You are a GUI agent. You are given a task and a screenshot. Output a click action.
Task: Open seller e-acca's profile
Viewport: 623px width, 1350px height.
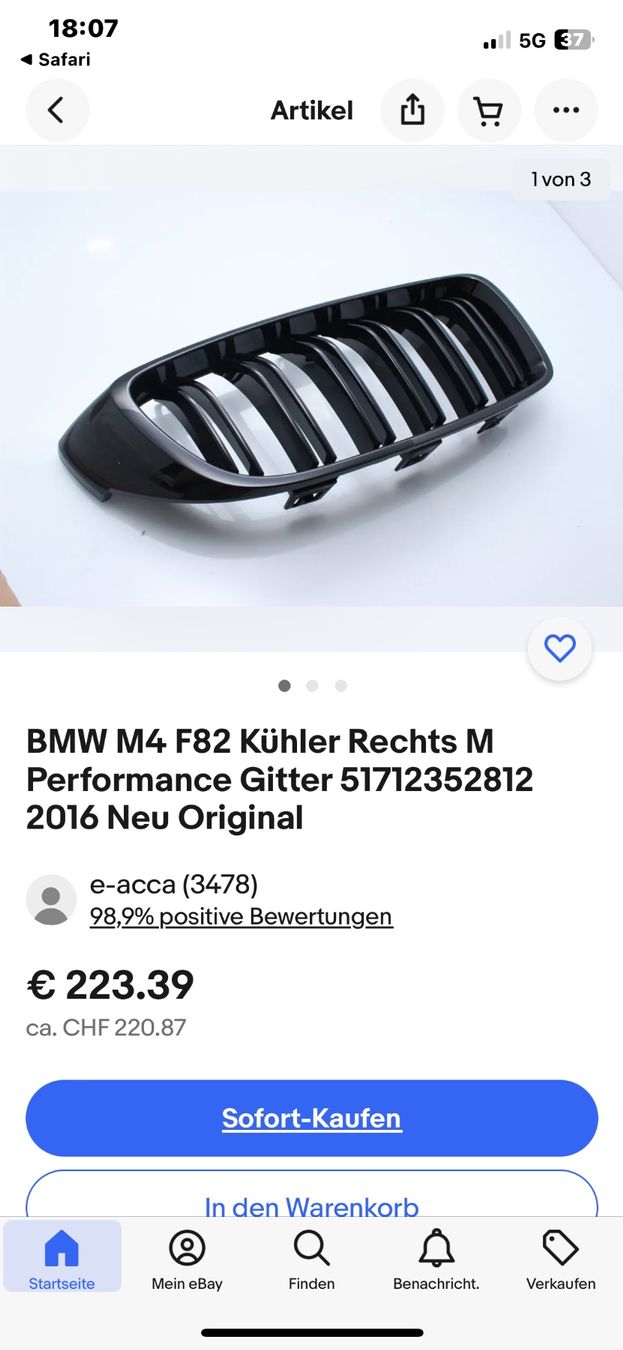tap(173, 884)
